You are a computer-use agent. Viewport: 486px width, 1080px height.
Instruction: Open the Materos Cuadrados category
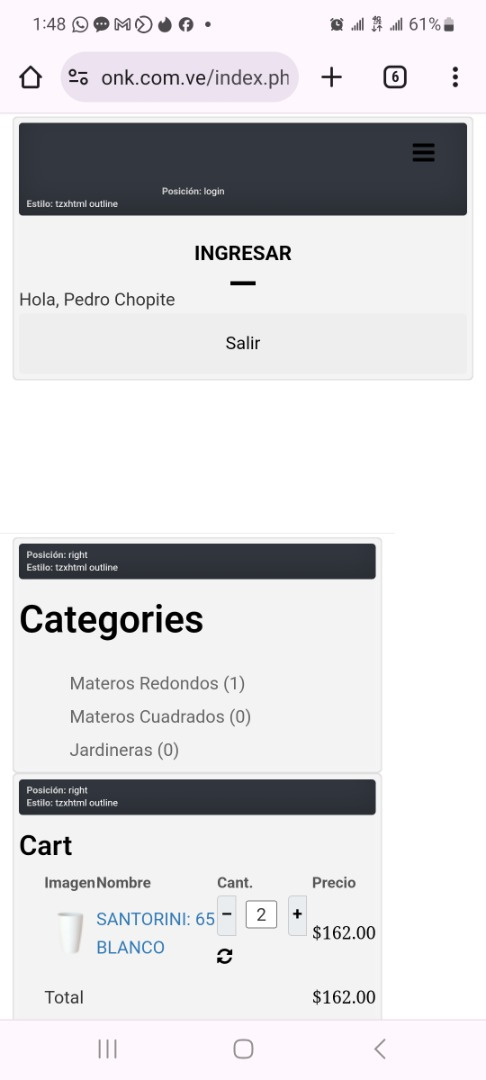pos(160,716)
